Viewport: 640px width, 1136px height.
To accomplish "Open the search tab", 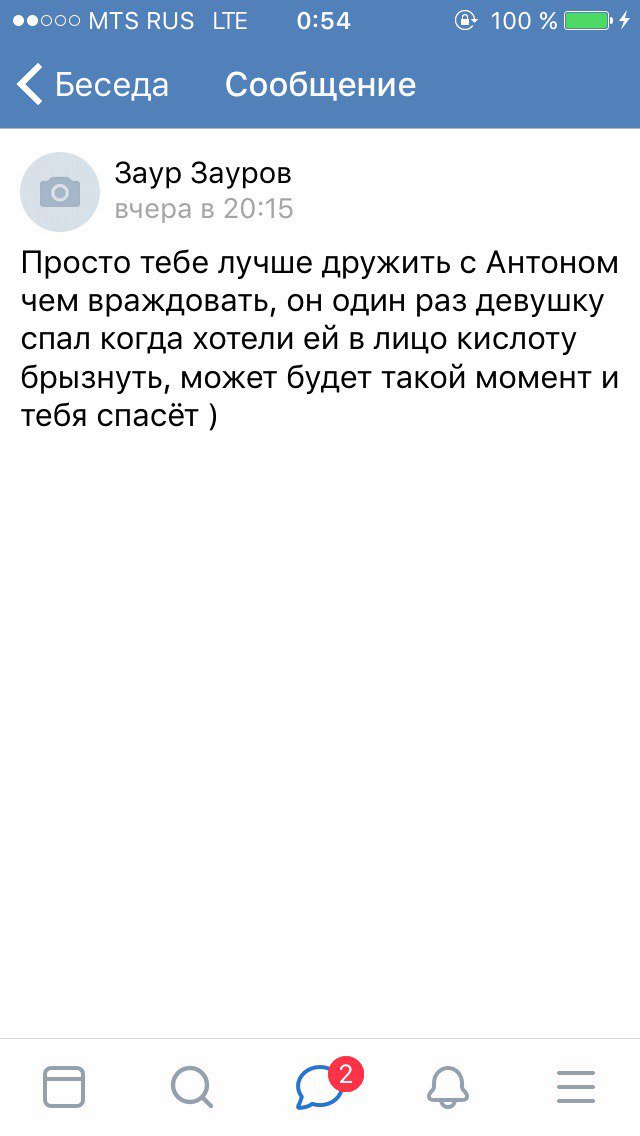I will click(192, 1087).
